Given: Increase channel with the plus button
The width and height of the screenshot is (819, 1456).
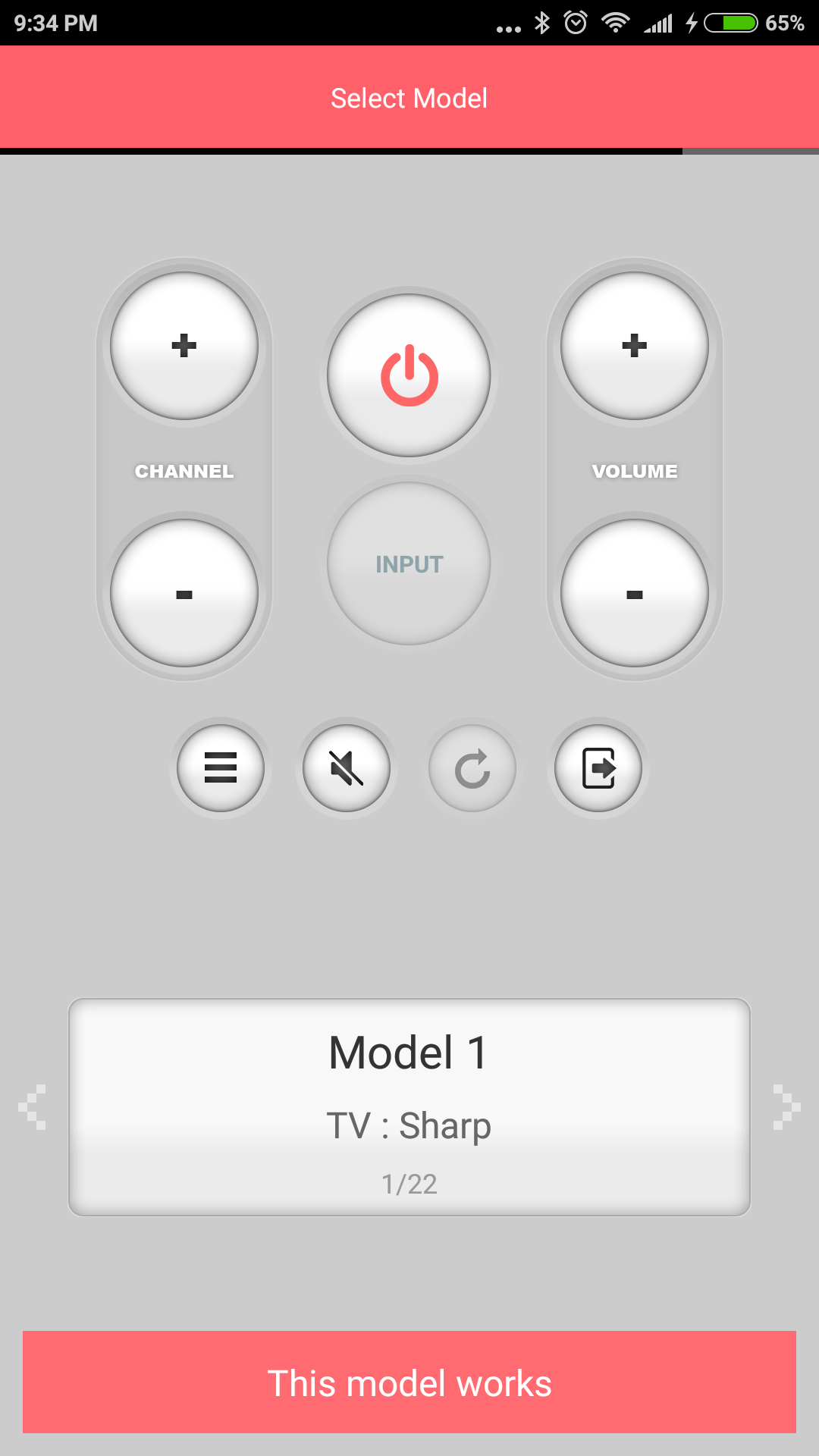Looking at the screenshot, I should 184,346.
